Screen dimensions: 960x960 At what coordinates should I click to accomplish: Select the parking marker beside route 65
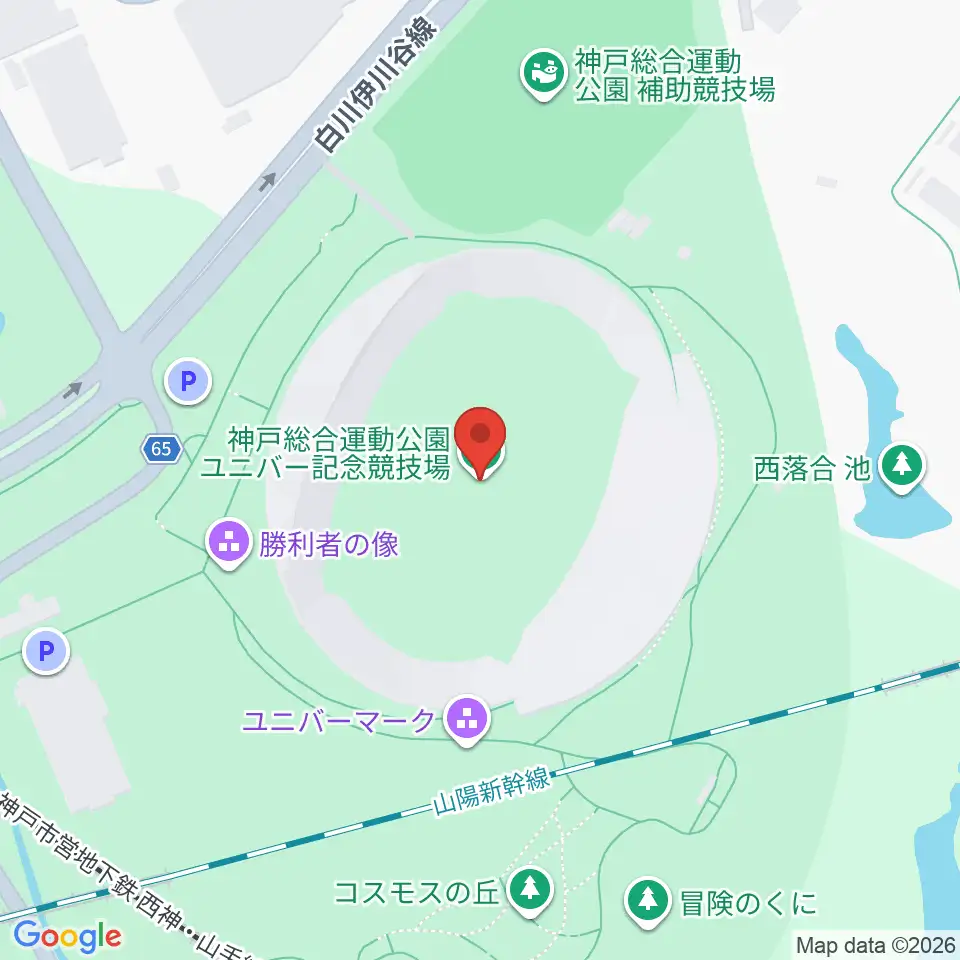tap(188, 381)
